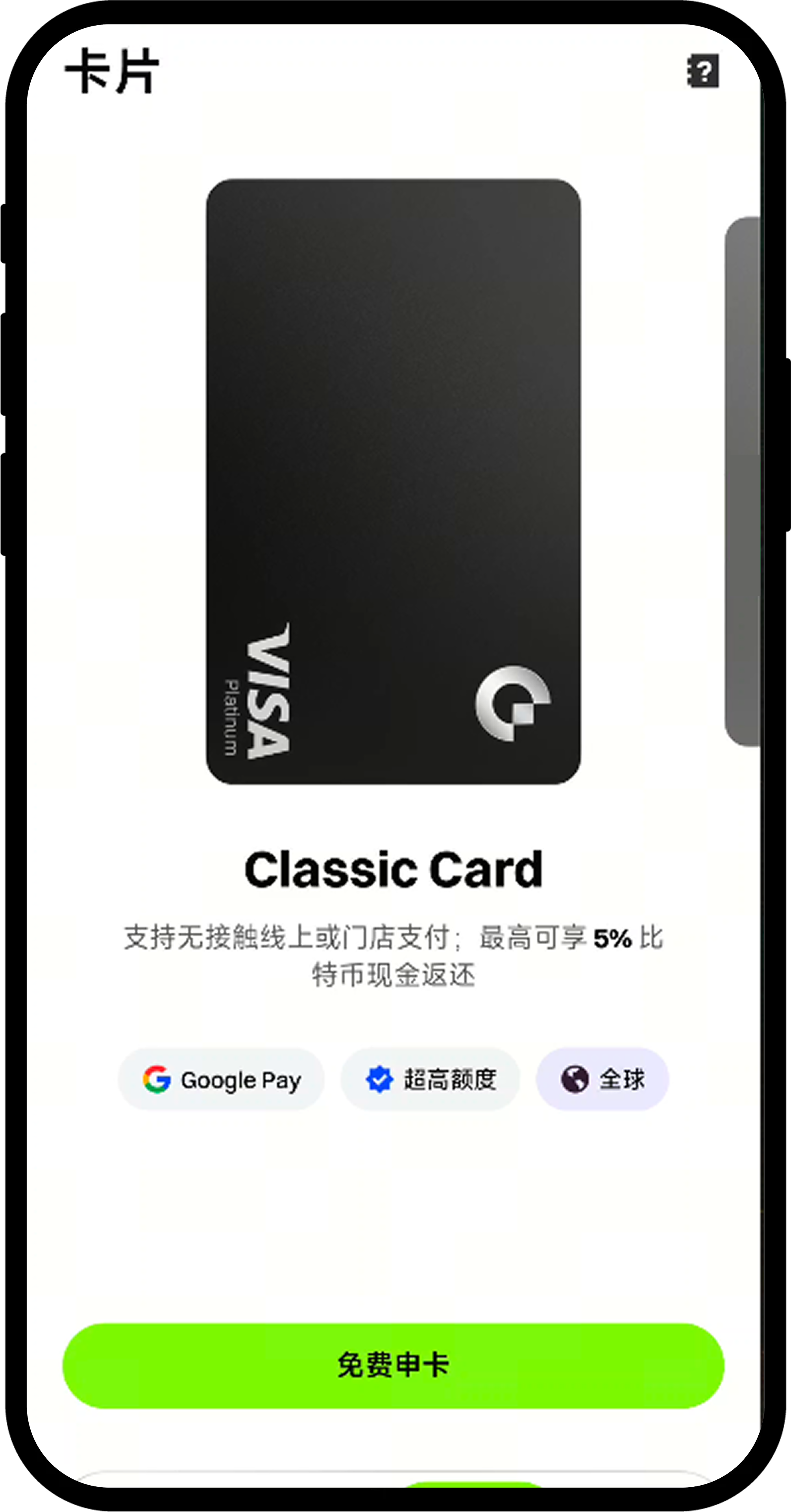Select the 全球 chip
791x1512 pixels.
coord(602,1079)
